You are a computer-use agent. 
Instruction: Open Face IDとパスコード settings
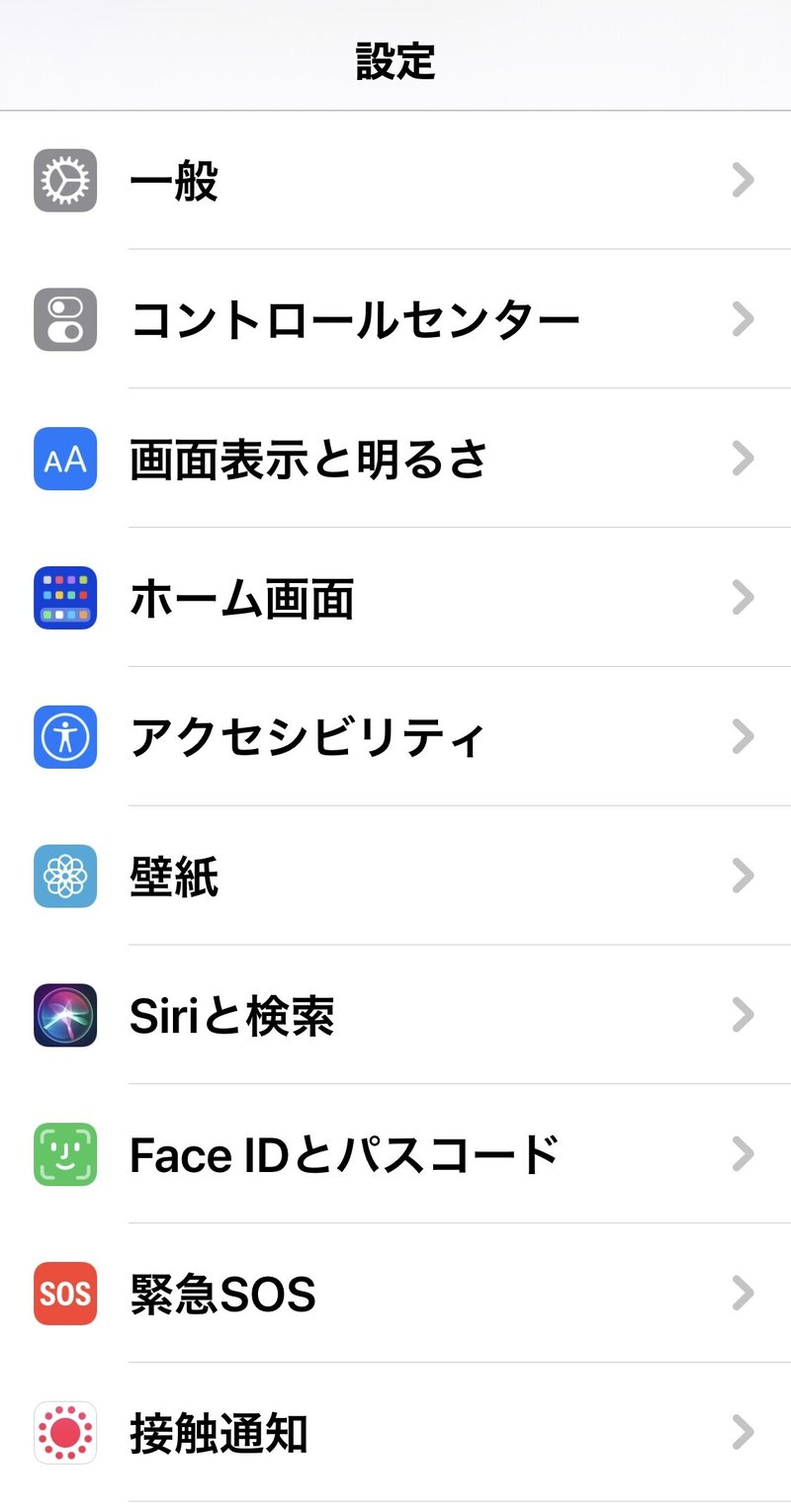[x=395, y=1154]
